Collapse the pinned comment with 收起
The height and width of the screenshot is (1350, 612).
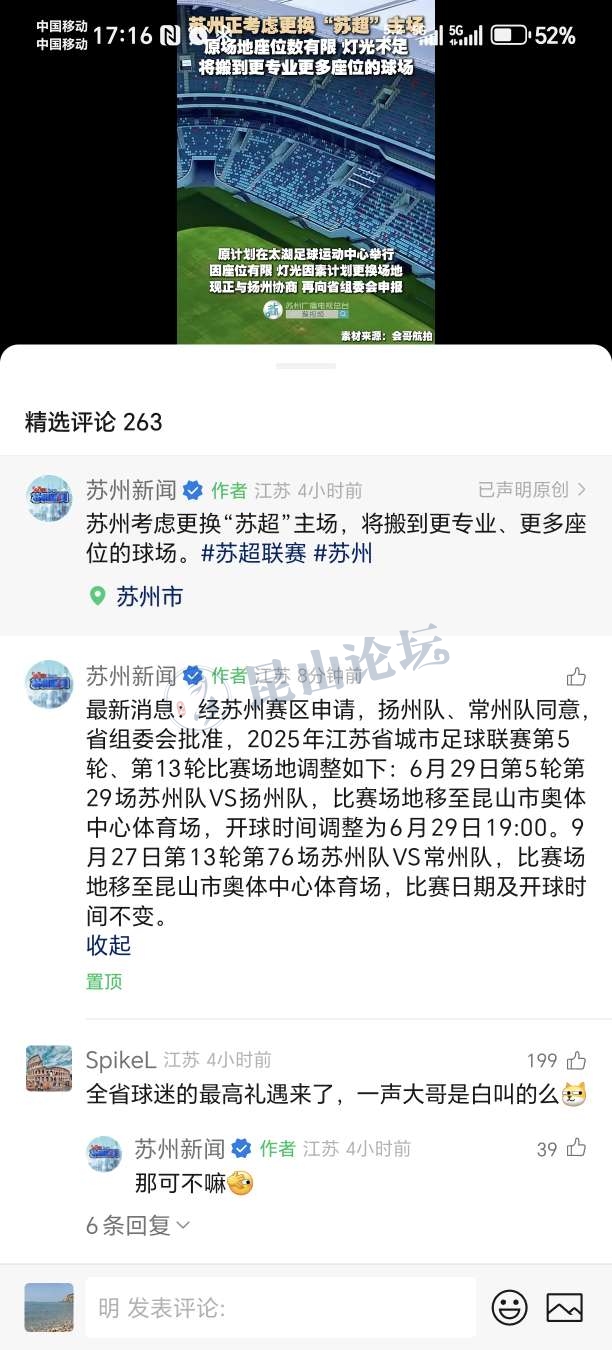click(108, 945)
